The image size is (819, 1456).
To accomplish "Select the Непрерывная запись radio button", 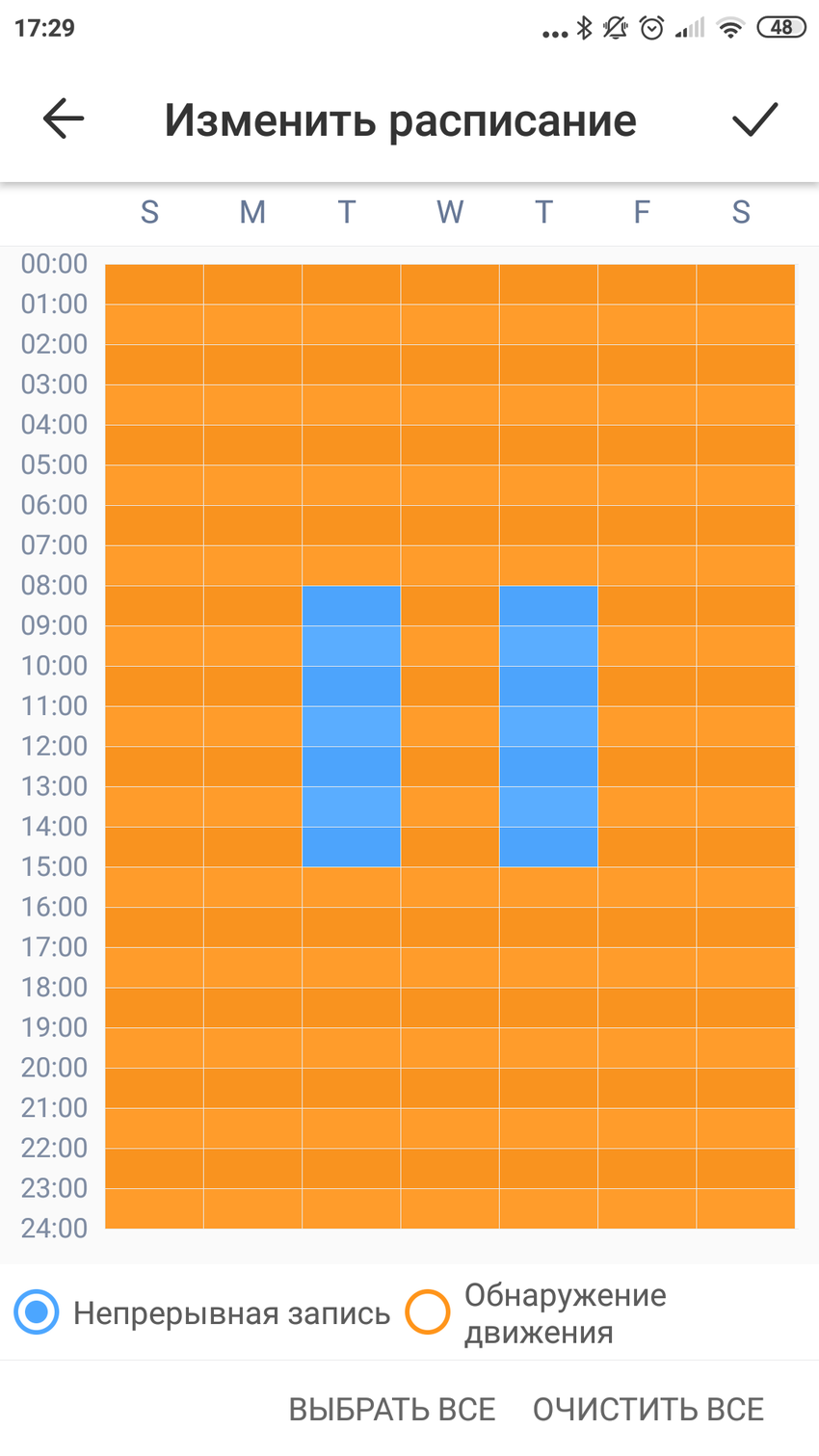I will pyautogui.click(x=38, y=1312).
